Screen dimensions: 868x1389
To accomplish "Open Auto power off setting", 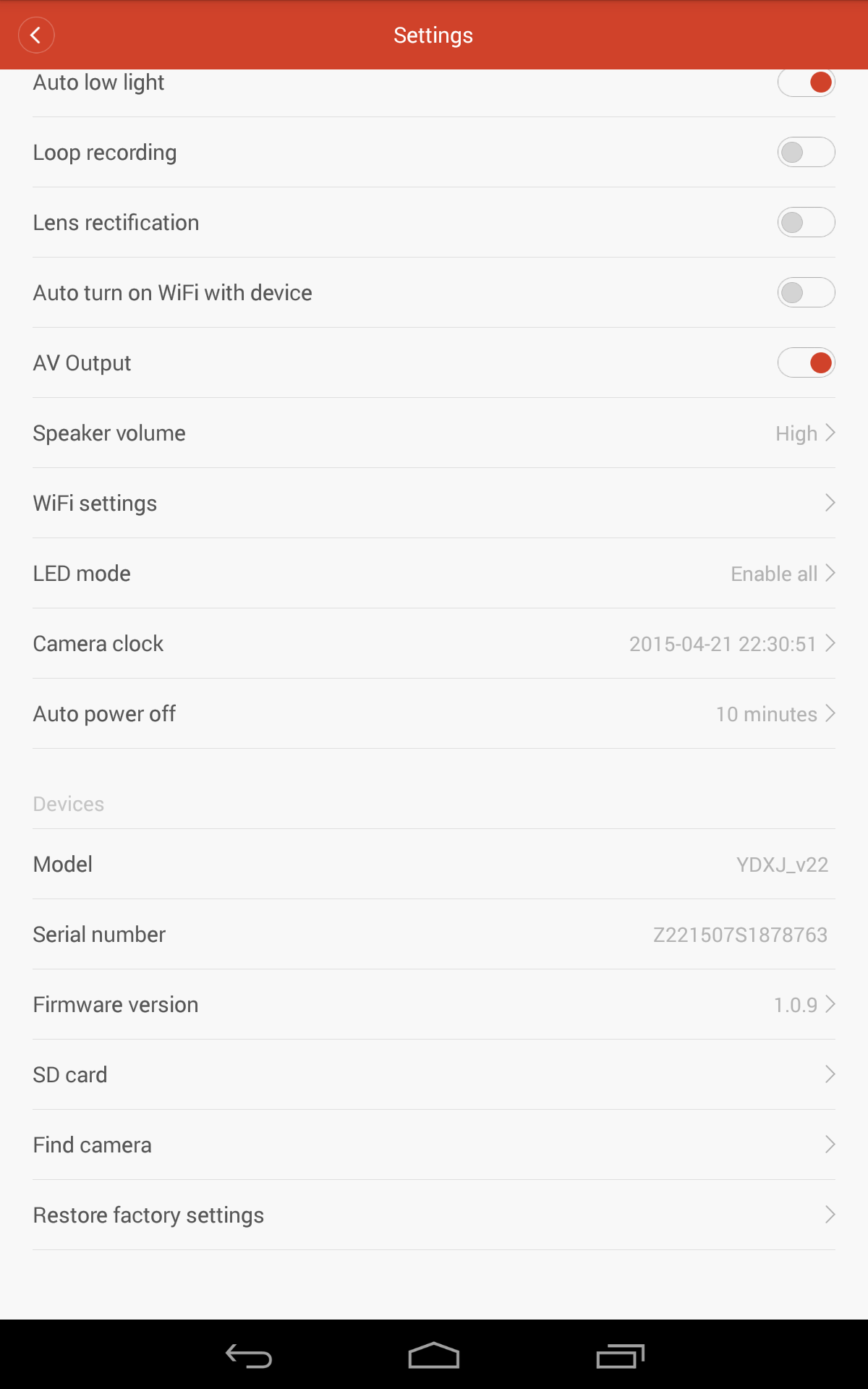I will 434,714.
